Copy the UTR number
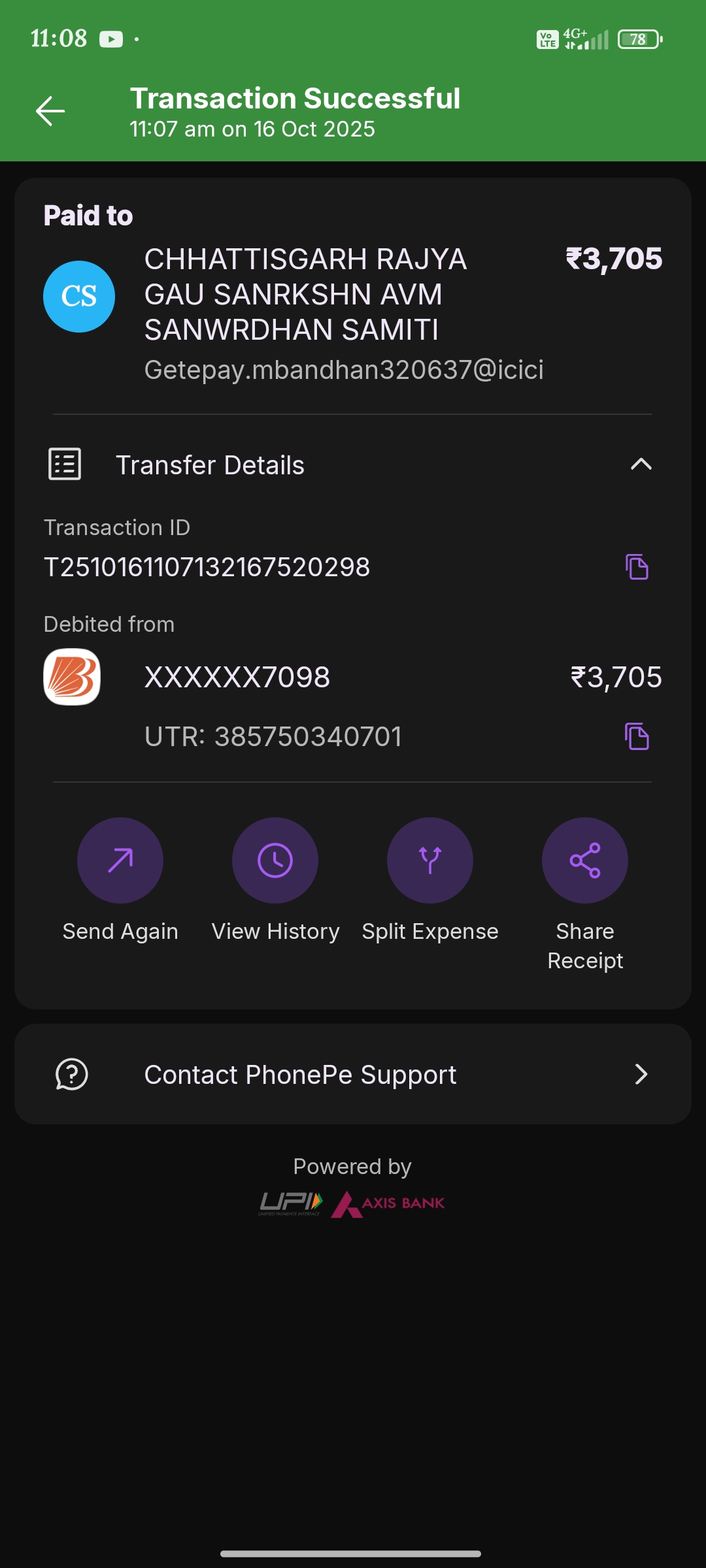Viewport: 706px width, 1568px height. click(637, 737)
